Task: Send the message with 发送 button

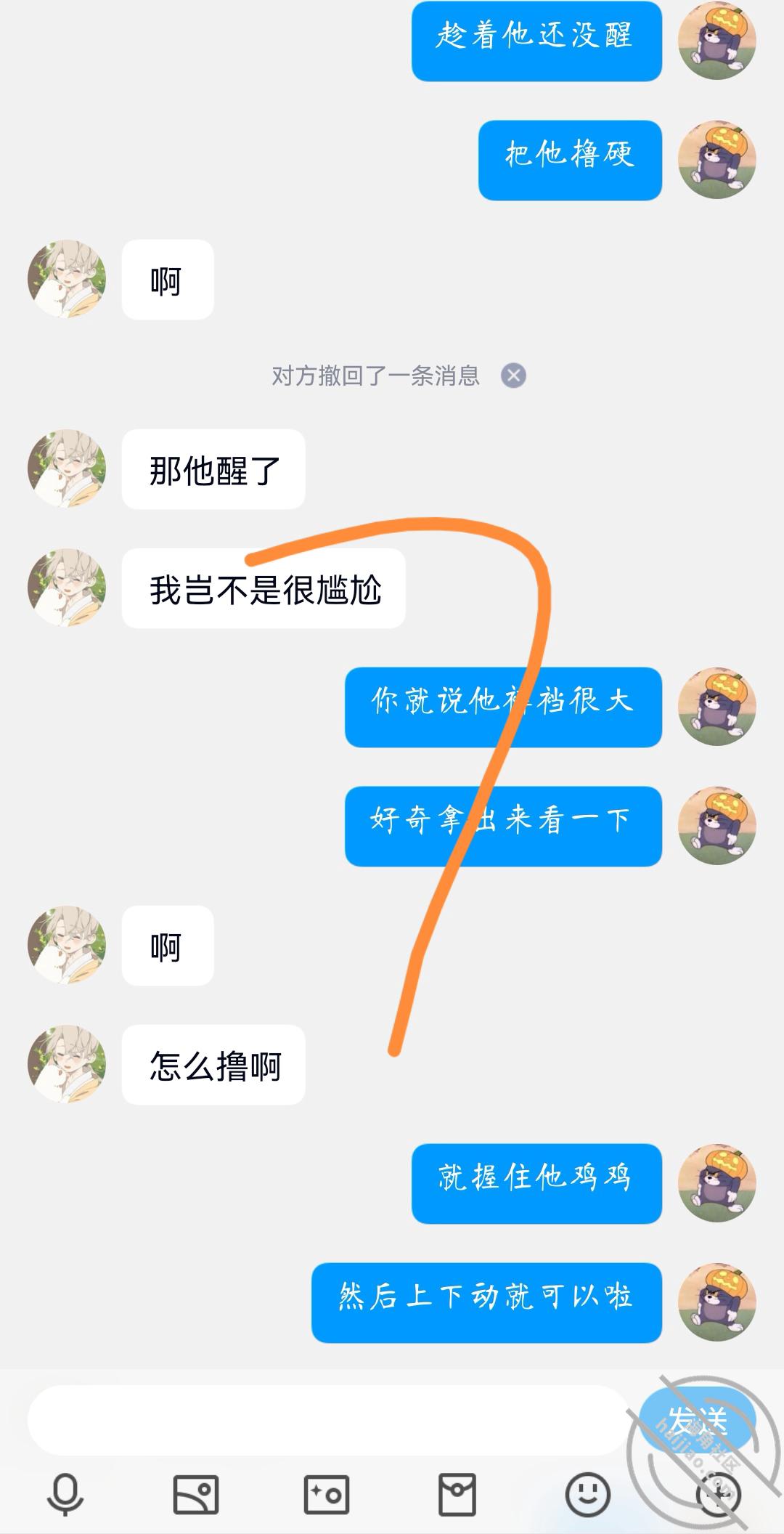Action: pos(697,1420)
